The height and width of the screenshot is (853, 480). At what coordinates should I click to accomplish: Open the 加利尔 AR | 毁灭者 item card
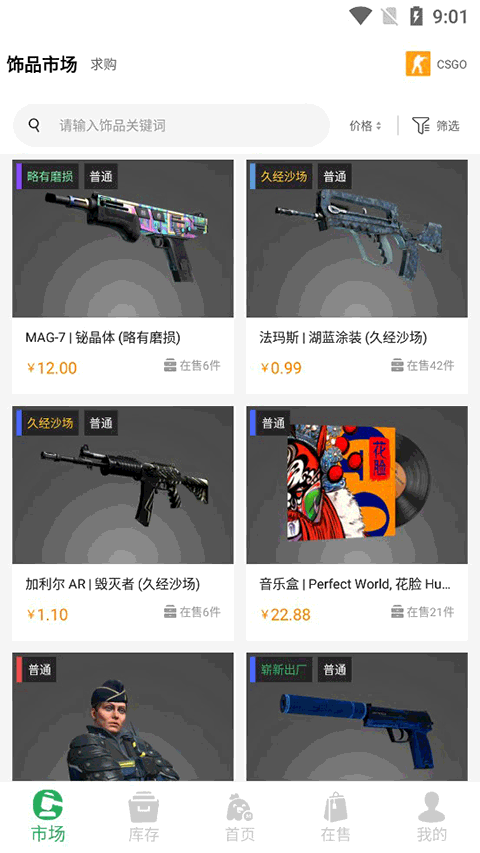pos(123,523)
